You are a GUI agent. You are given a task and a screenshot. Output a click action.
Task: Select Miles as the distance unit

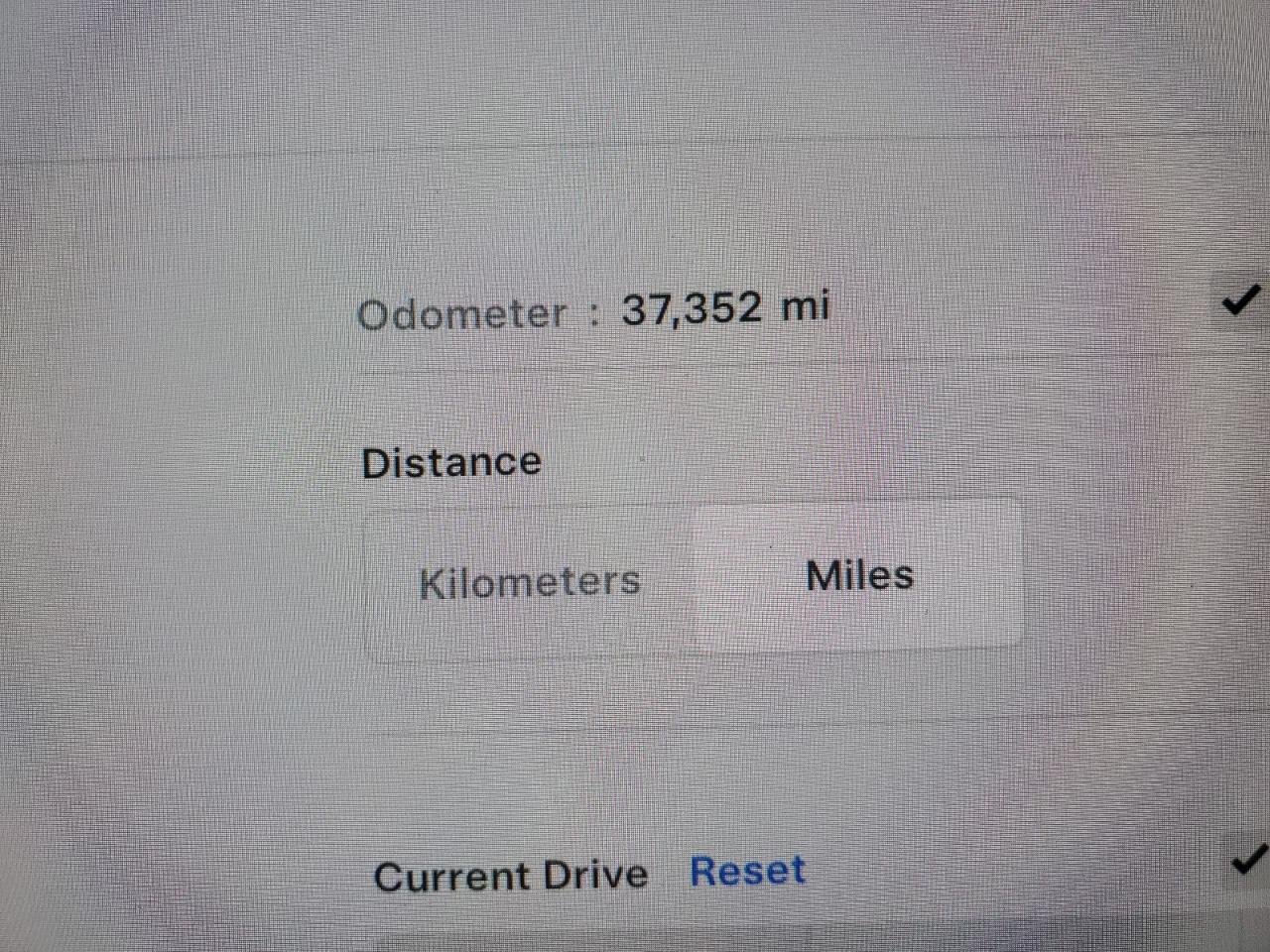tap(859, 576)
